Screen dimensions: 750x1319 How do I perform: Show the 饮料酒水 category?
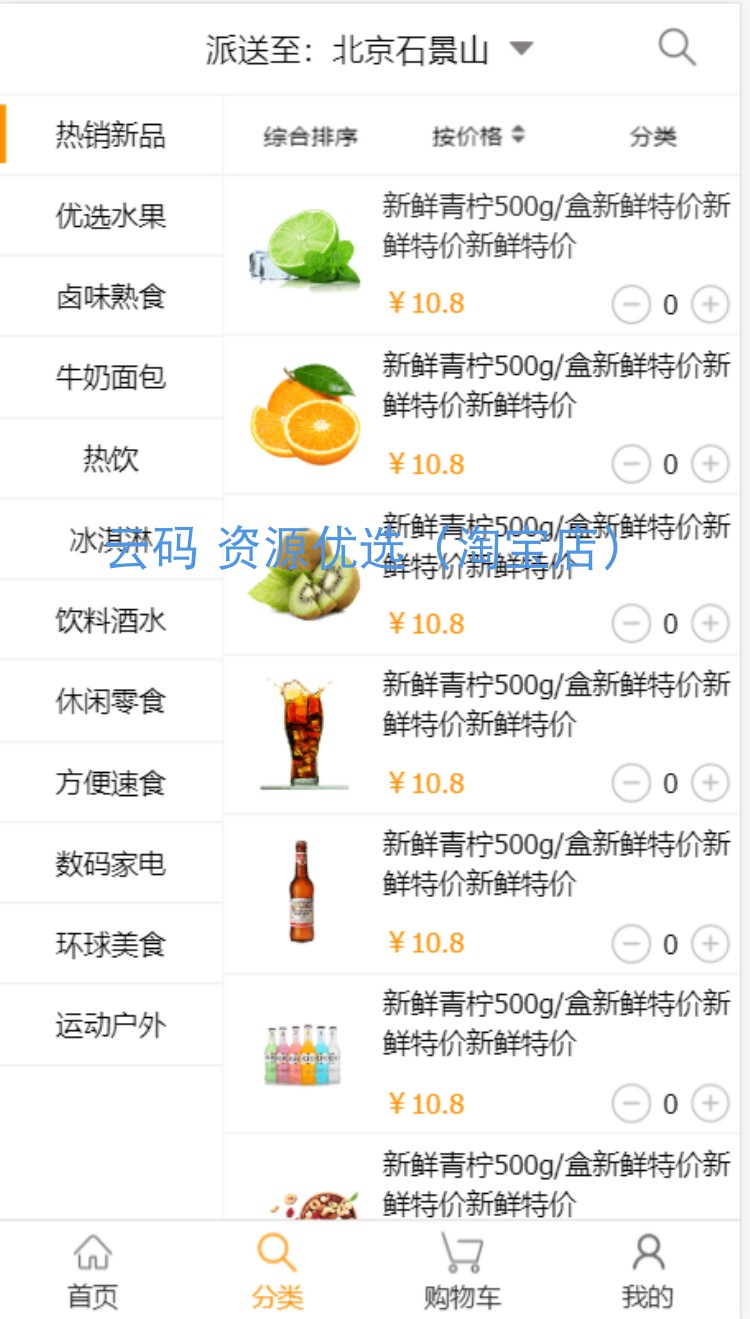pyautogui.click(x=110, y=621)
